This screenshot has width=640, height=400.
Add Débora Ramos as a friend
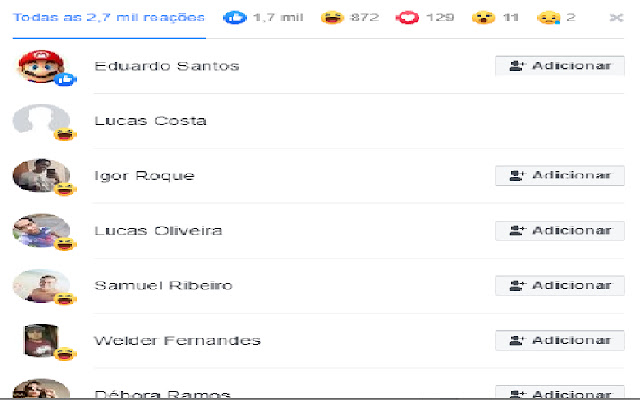(x=560, y=393)
